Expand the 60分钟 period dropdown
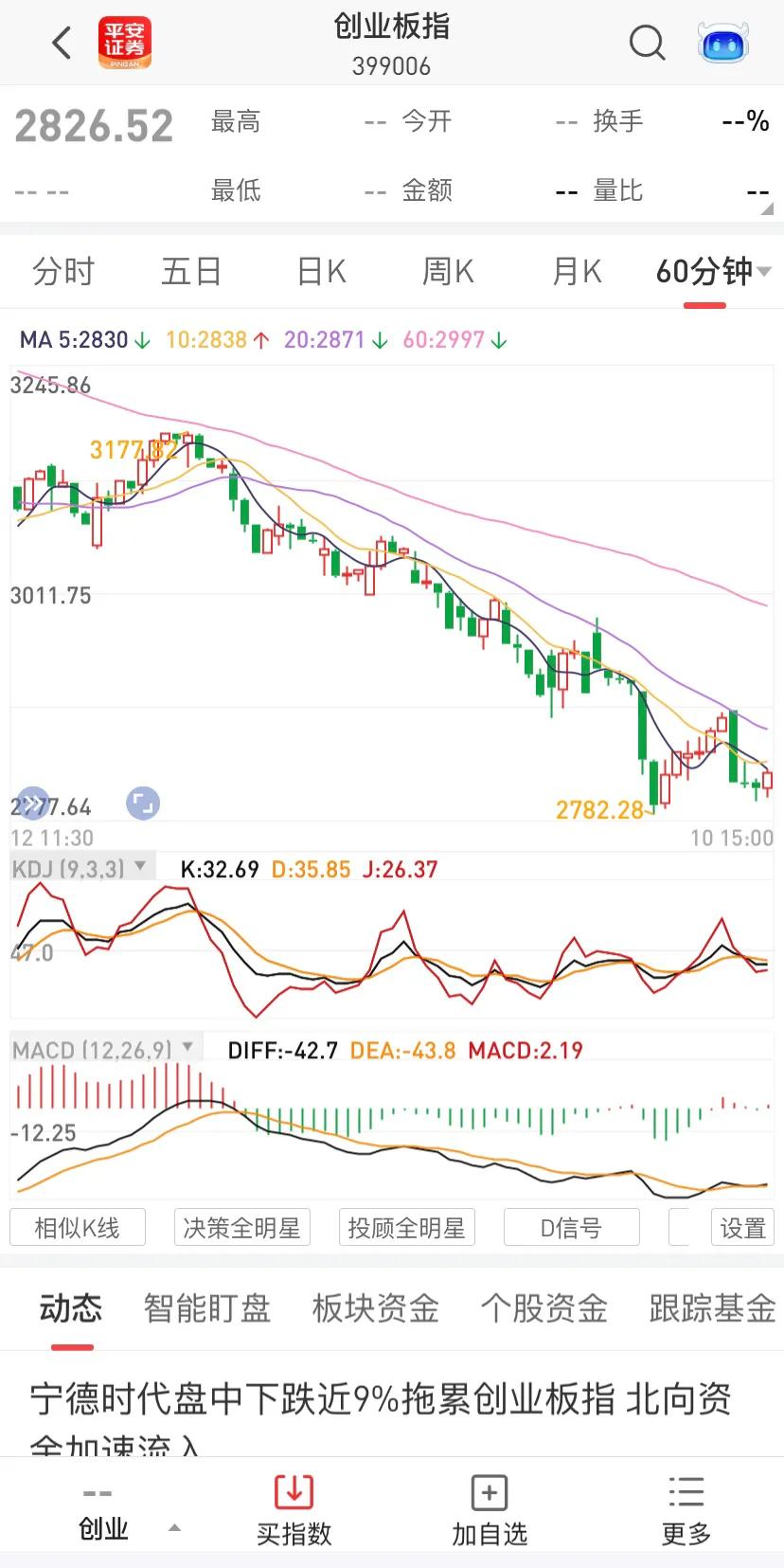784x1568 pixels. [714, 272]
